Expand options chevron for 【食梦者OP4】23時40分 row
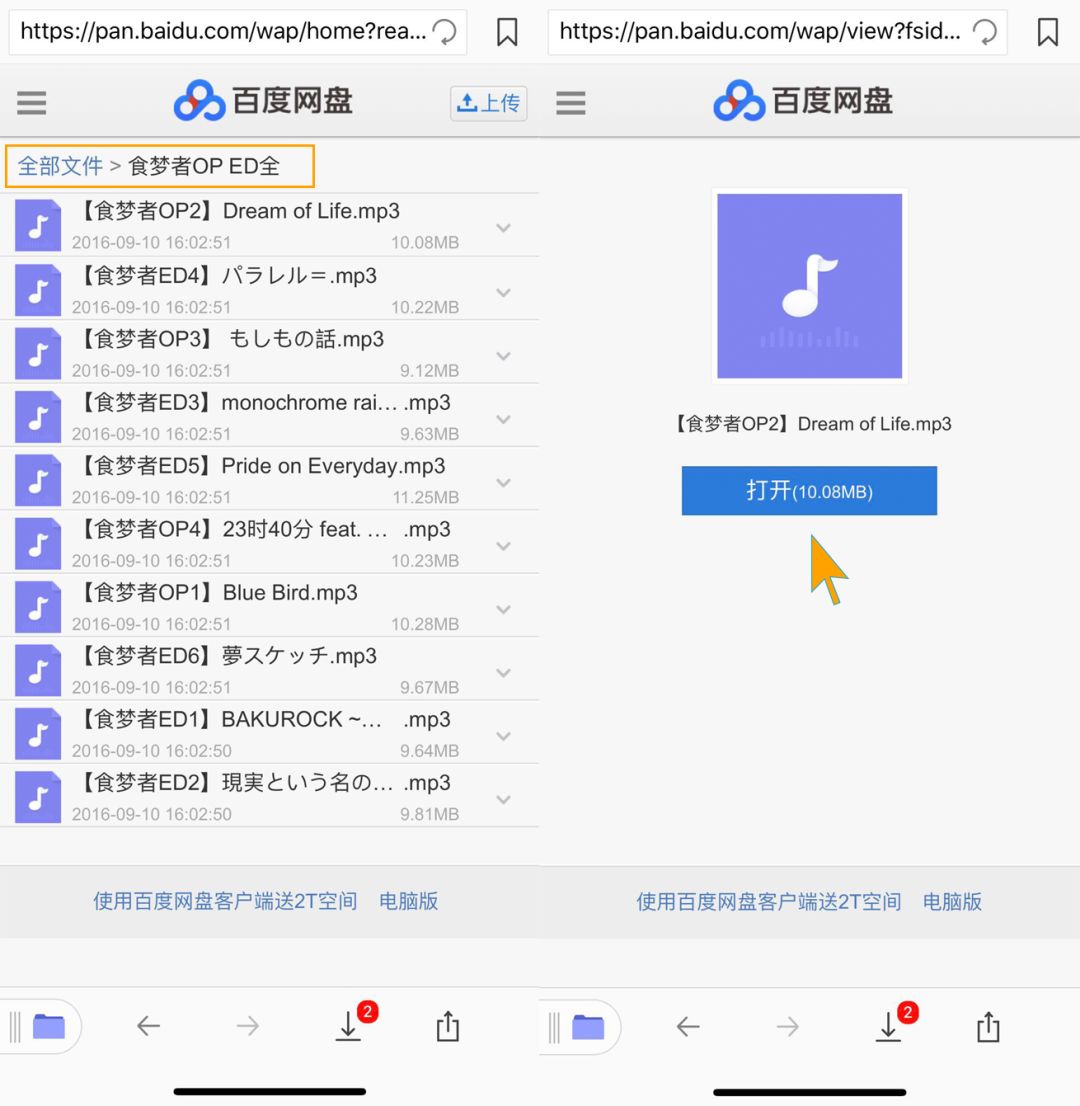 503,546
